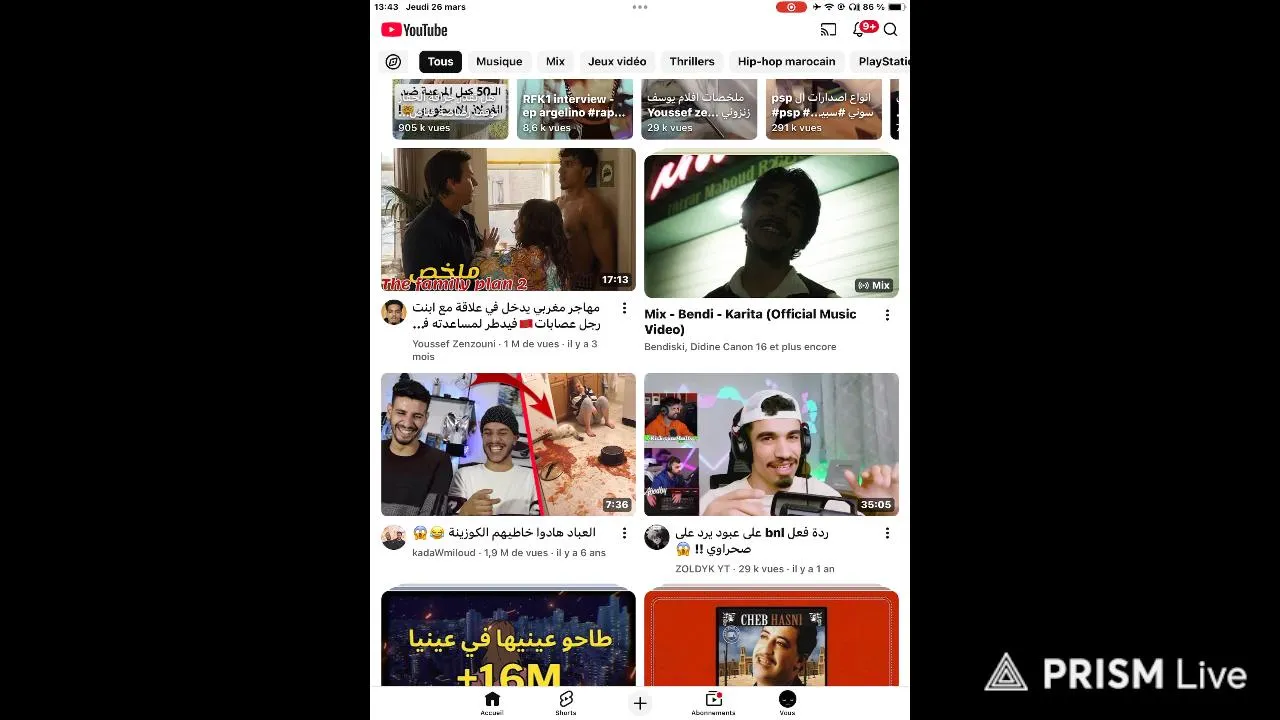Screen dimensions: 1280x720
Task: Play the kadaWmiloud 7:36 video
Action: (508, 444)
